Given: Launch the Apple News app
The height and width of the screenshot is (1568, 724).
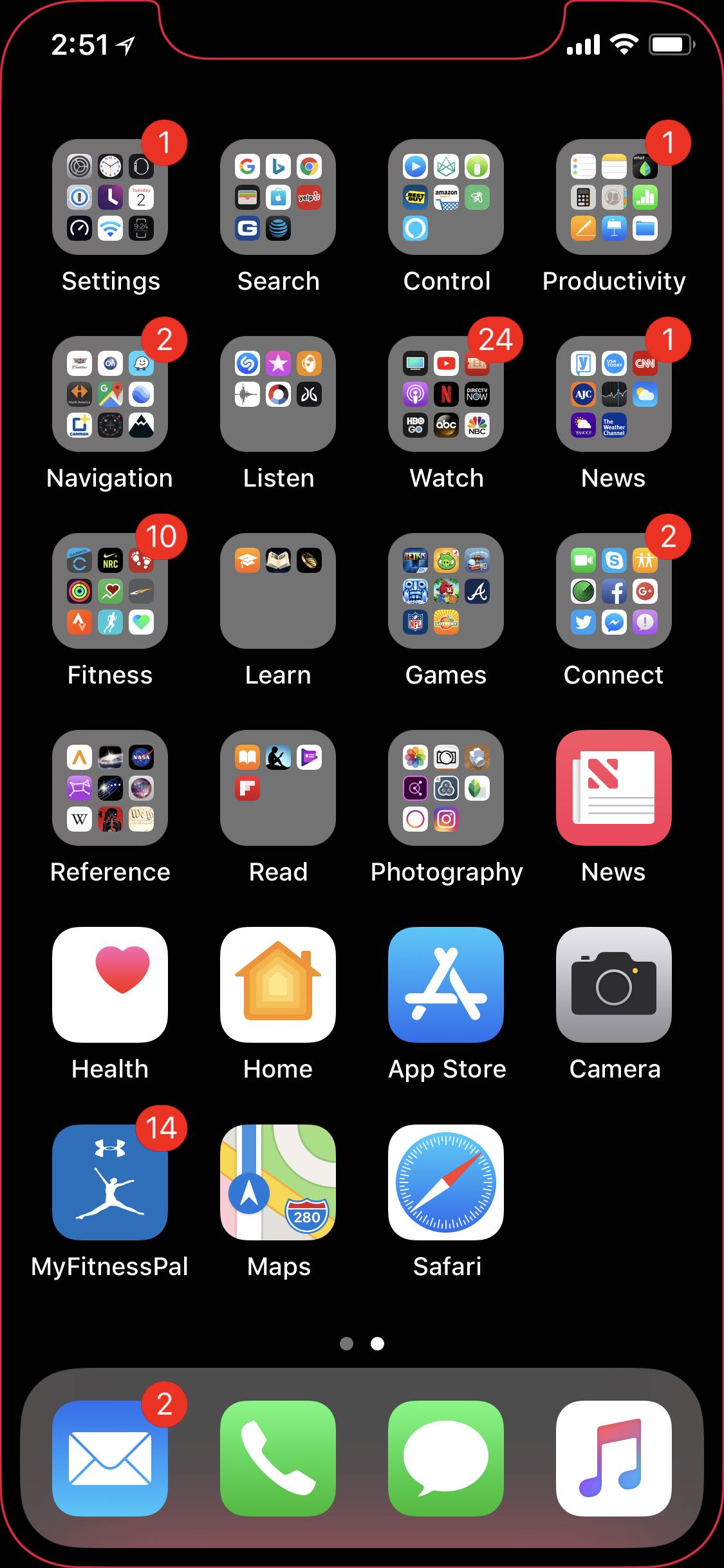Looking at the screenshot, I should [614, 788].
